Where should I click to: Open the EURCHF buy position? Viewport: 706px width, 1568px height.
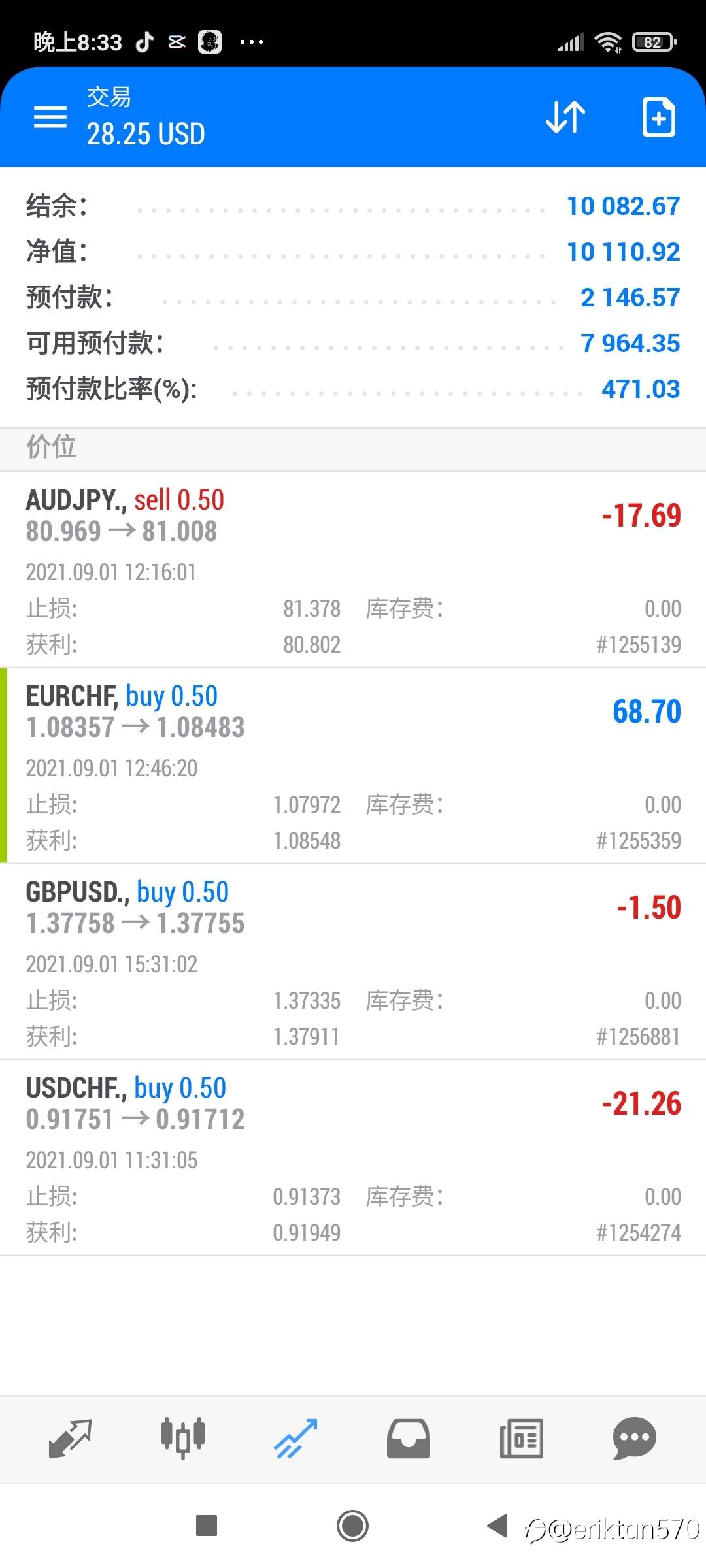tap(353, 766)
